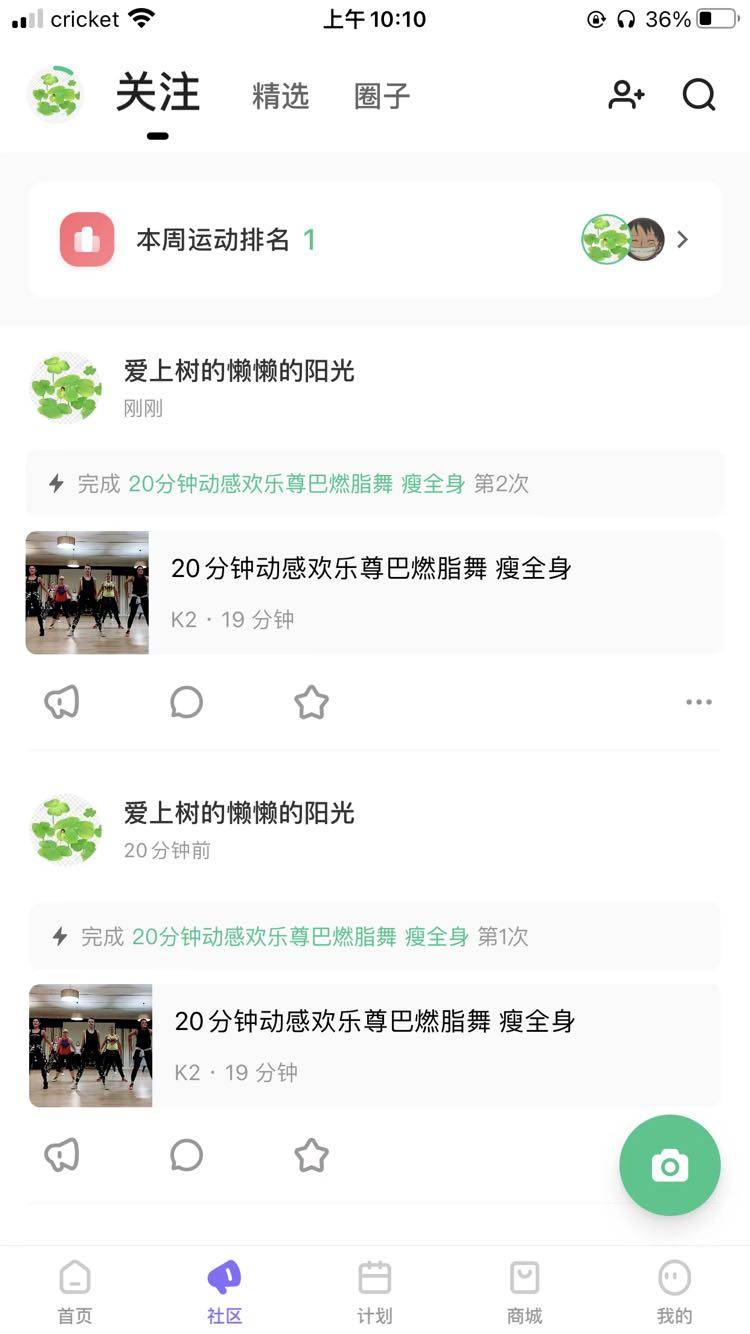Open my profile avatar in header
The width and height of the screenshot is (750, 1334).
55,94
